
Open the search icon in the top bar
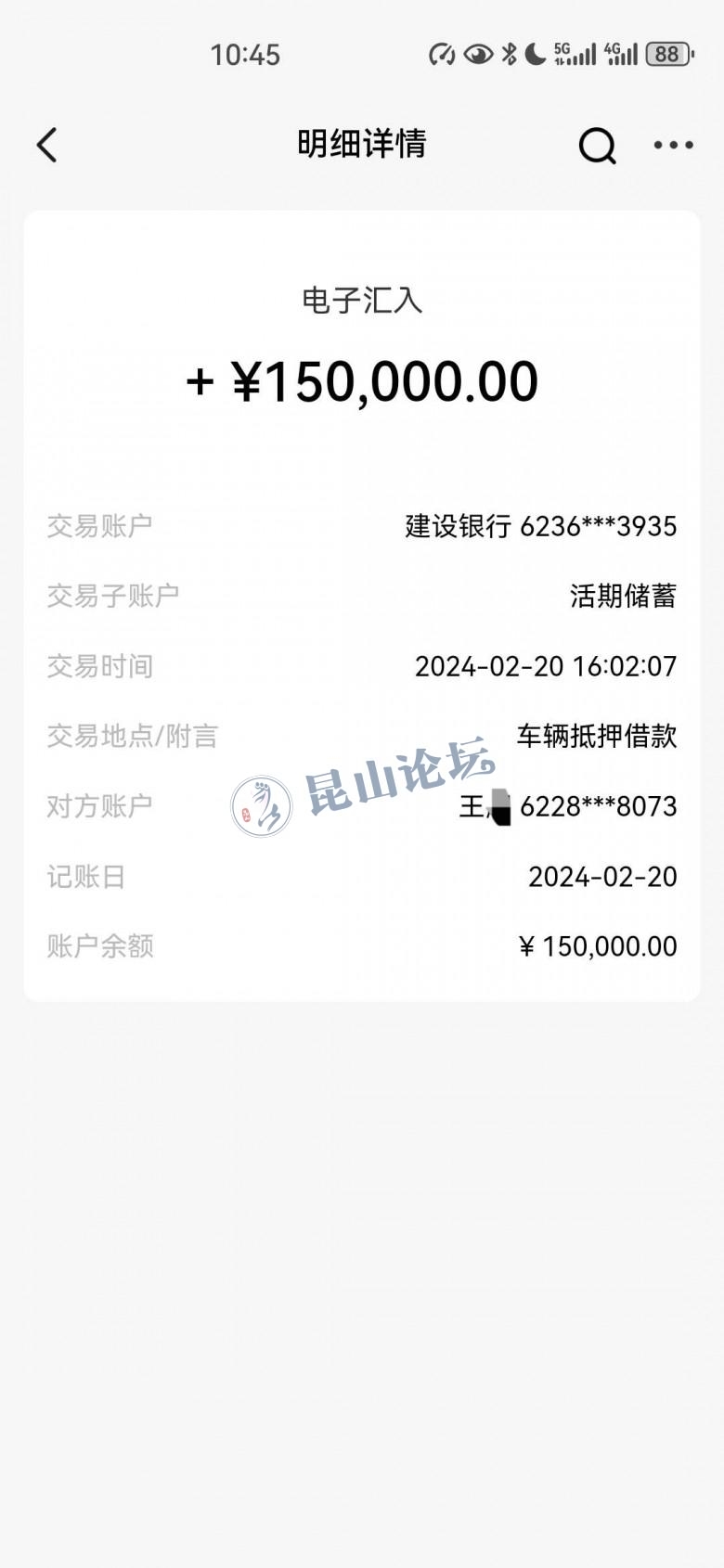[597, 146]
